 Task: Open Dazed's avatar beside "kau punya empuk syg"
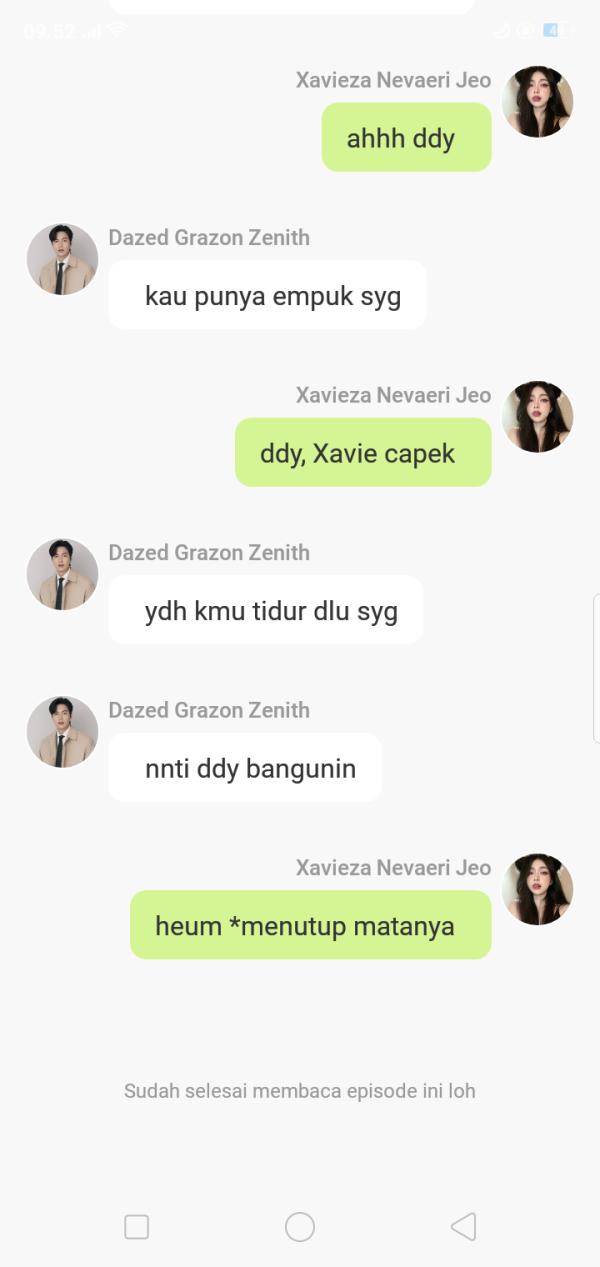(62, 260)
